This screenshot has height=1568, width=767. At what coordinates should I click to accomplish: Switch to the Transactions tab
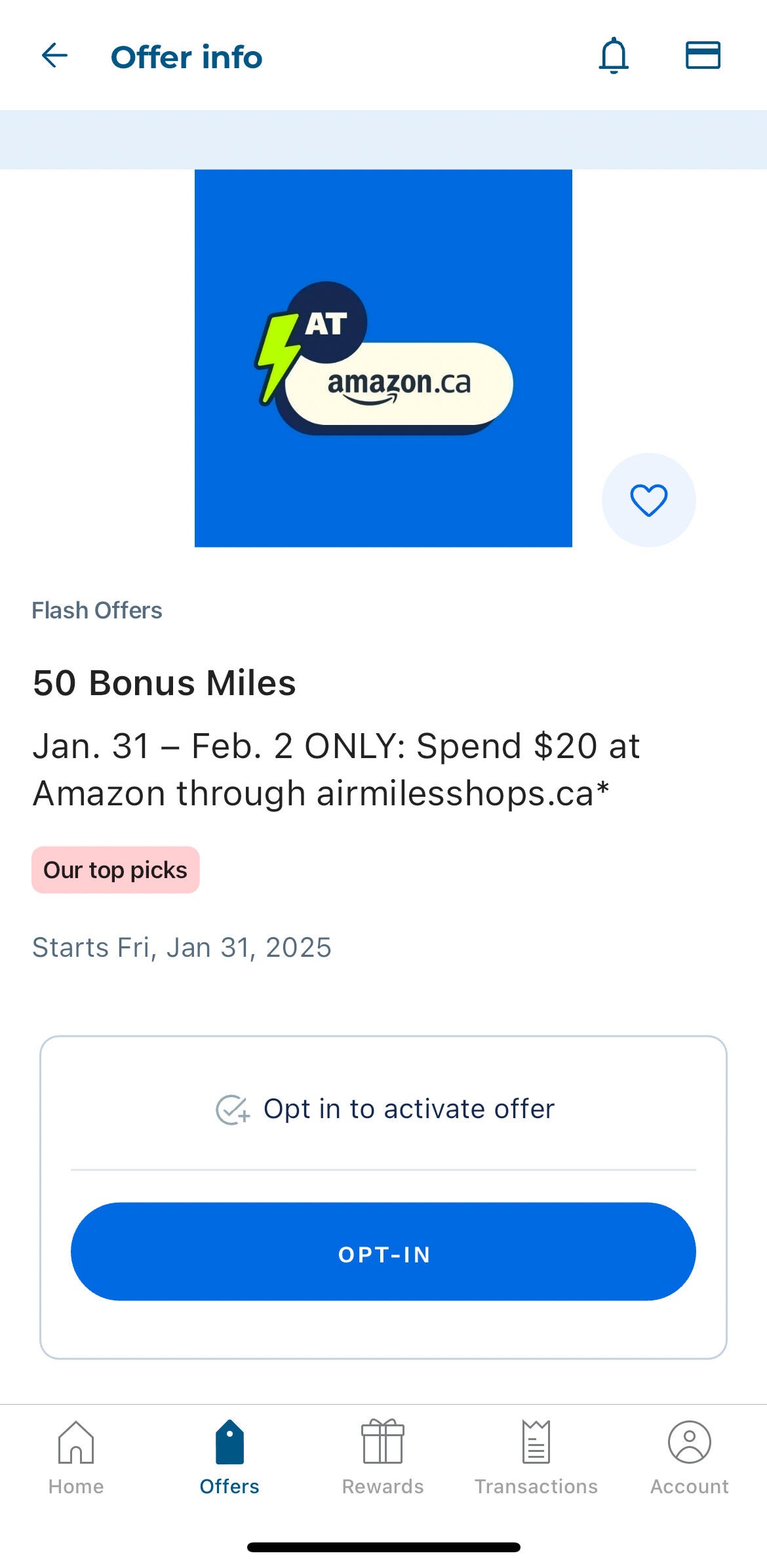point(535,1469)
